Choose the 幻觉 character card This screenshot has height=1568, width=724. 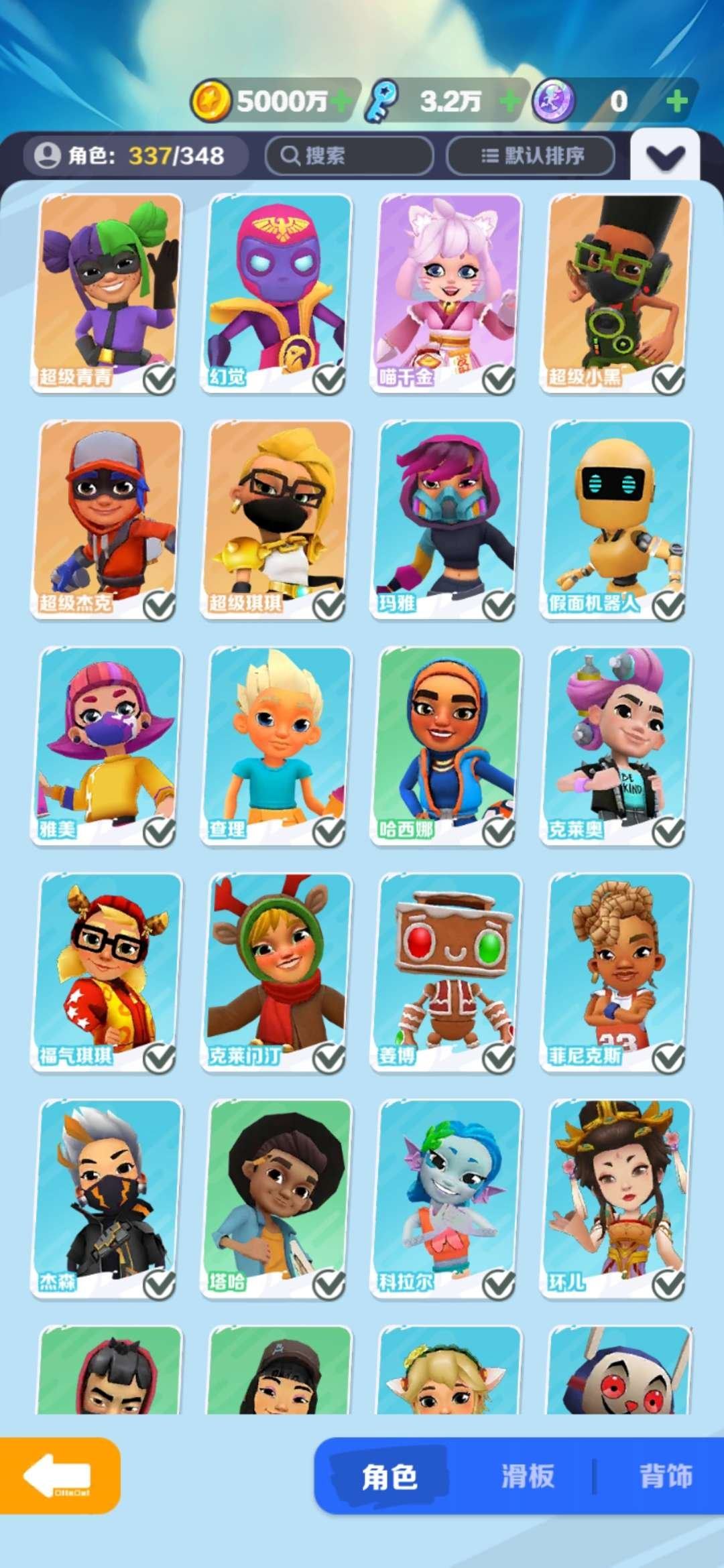click(277, 291)
